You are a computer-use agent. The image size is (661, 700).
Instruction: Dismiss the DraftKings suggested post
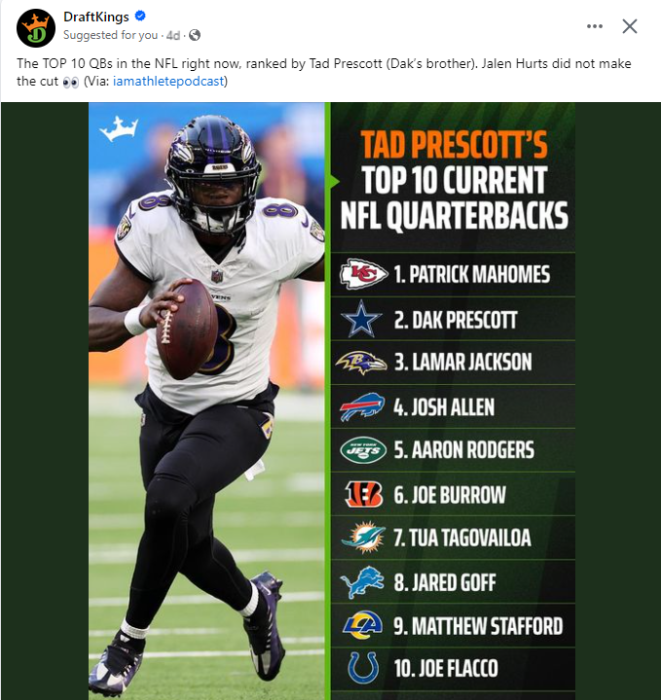point(630,26)
